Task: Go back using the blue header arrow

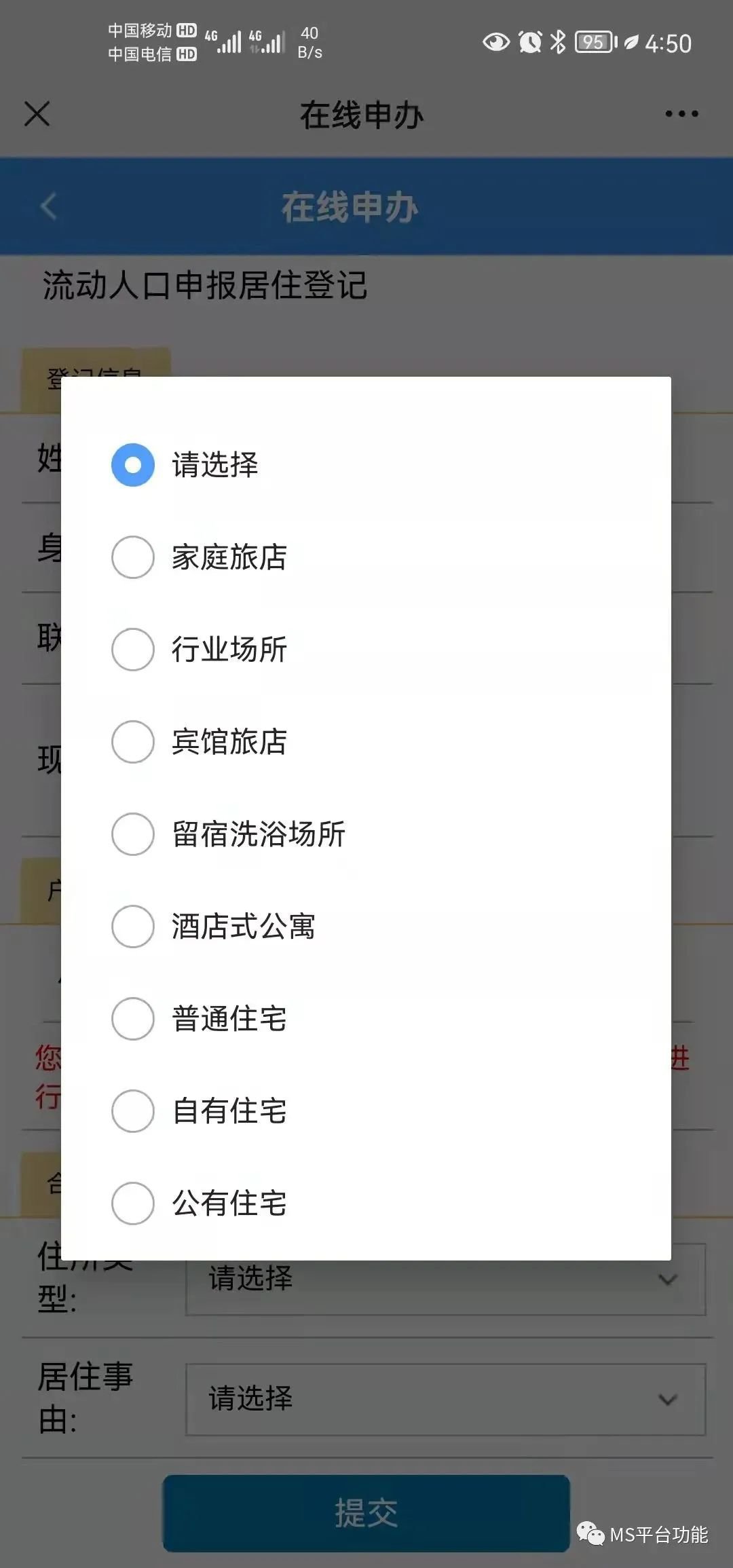Action: pos(48,206)
